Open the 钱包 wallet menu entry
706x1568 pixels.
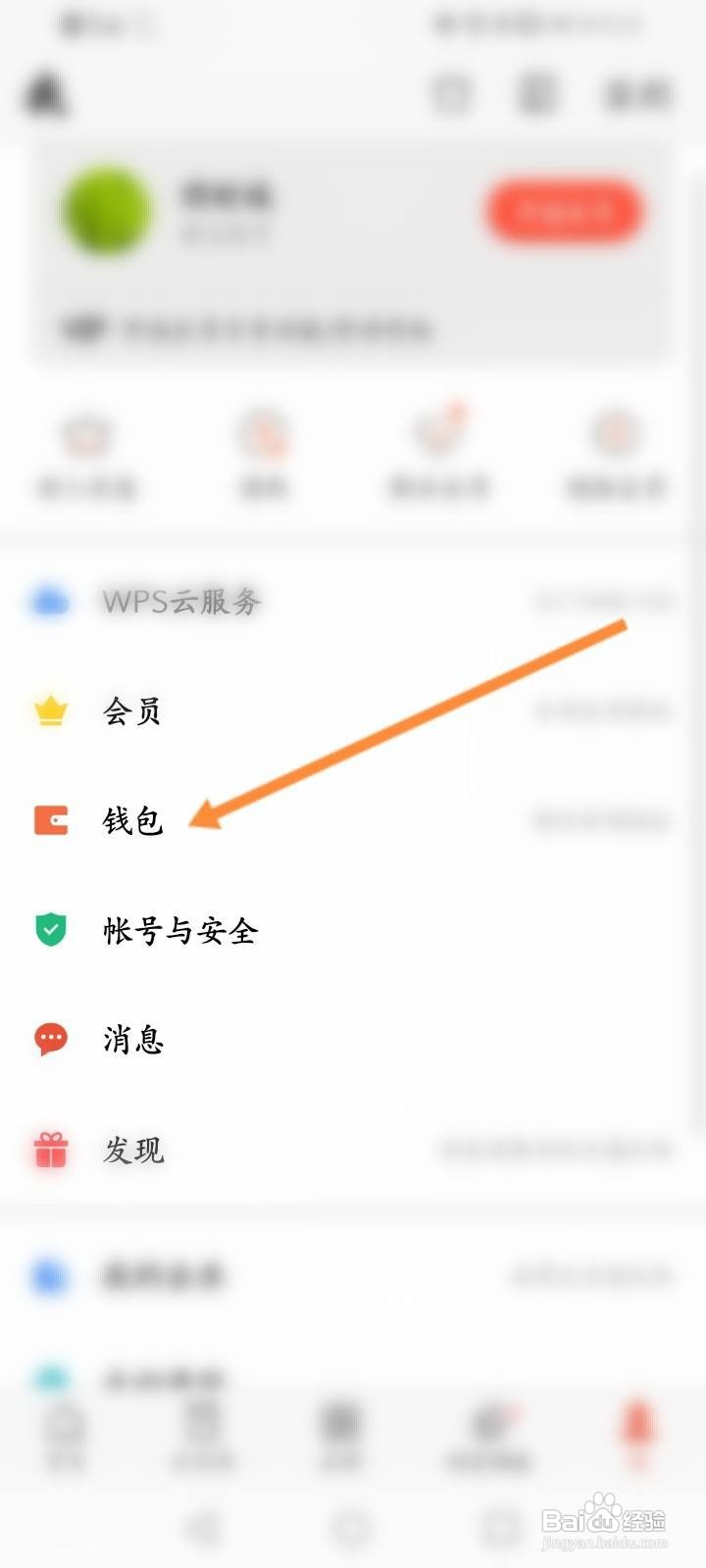point(132,821)
